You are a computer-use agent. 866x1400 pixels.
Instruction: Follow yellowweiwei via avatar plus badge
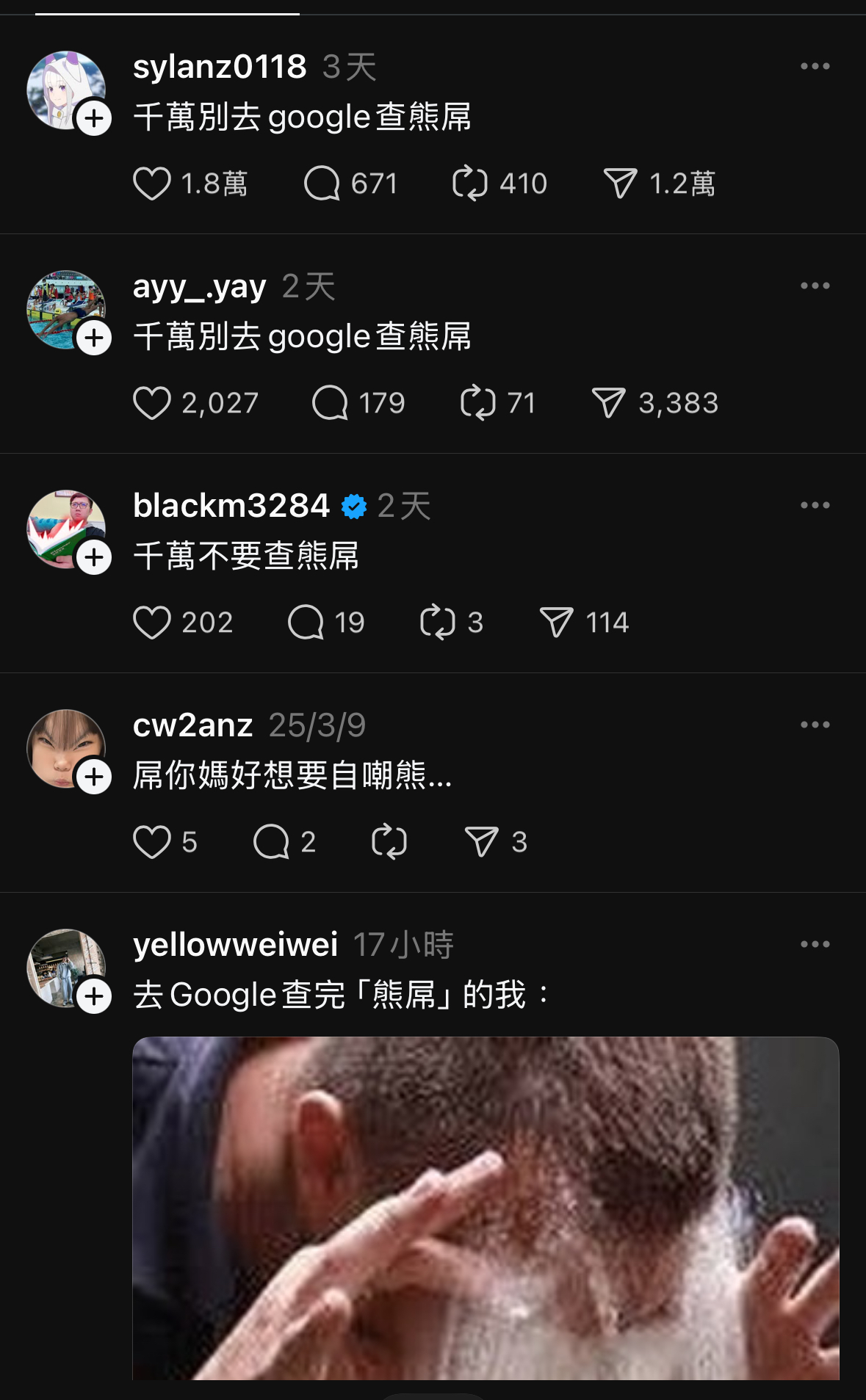(94, 996)
